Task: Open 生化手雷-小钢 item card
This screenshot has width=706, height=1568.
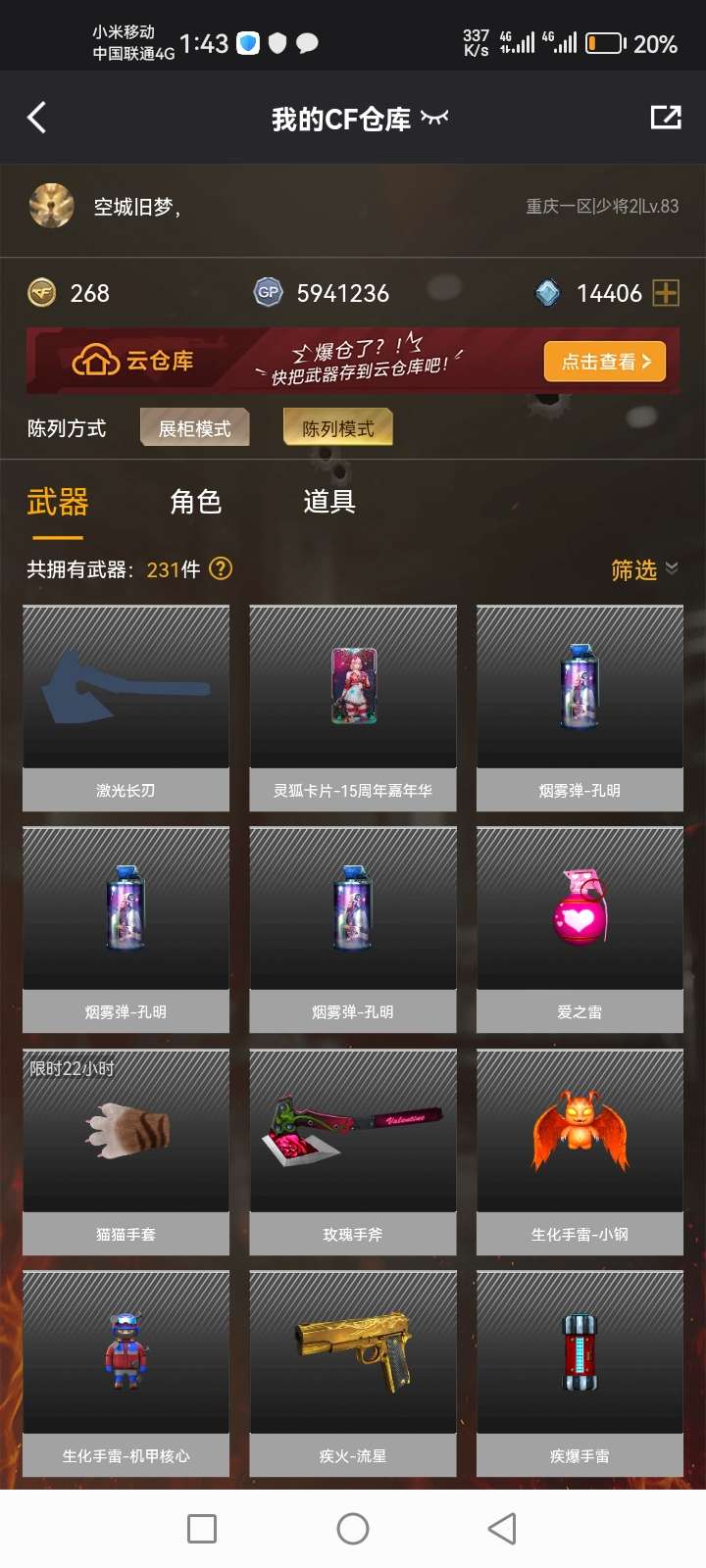Action: point(580,1151)
